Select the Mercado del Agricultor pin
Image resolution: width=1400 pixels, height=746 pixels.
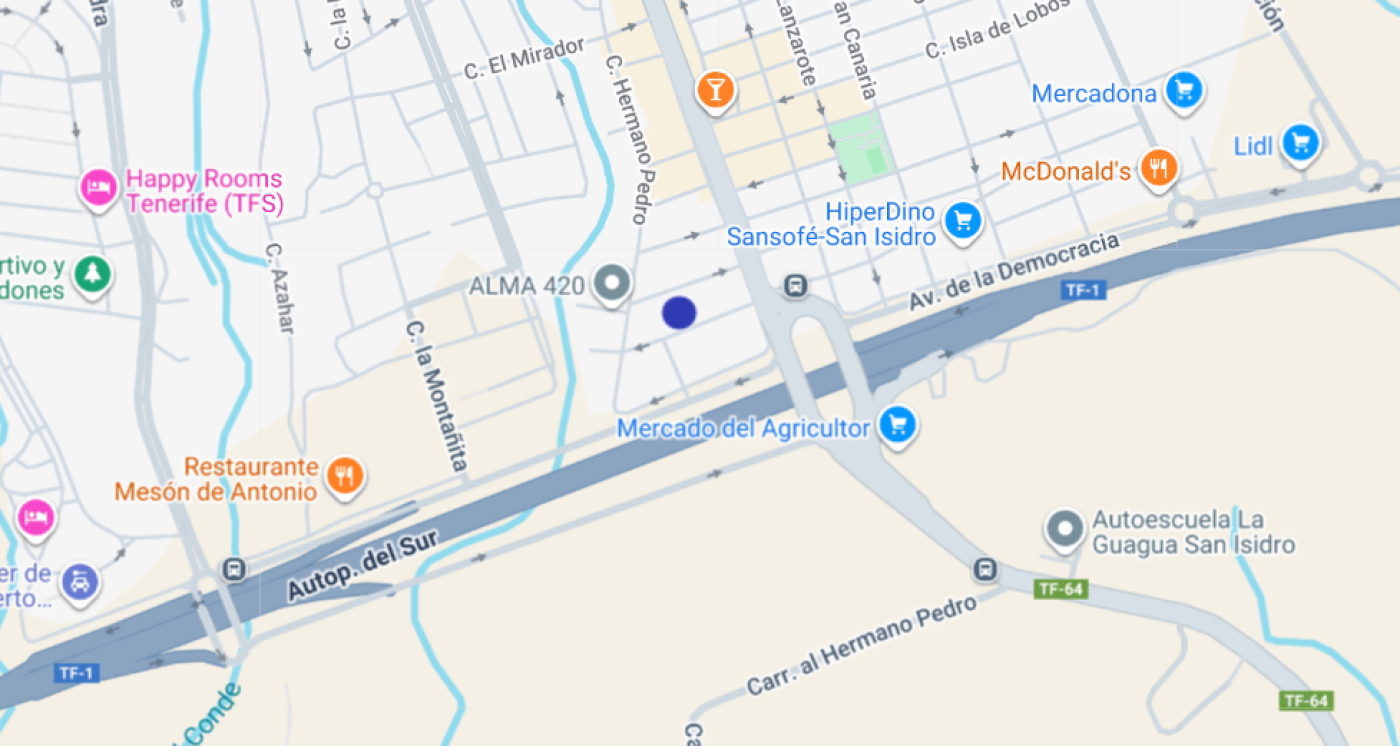(897, 425)
